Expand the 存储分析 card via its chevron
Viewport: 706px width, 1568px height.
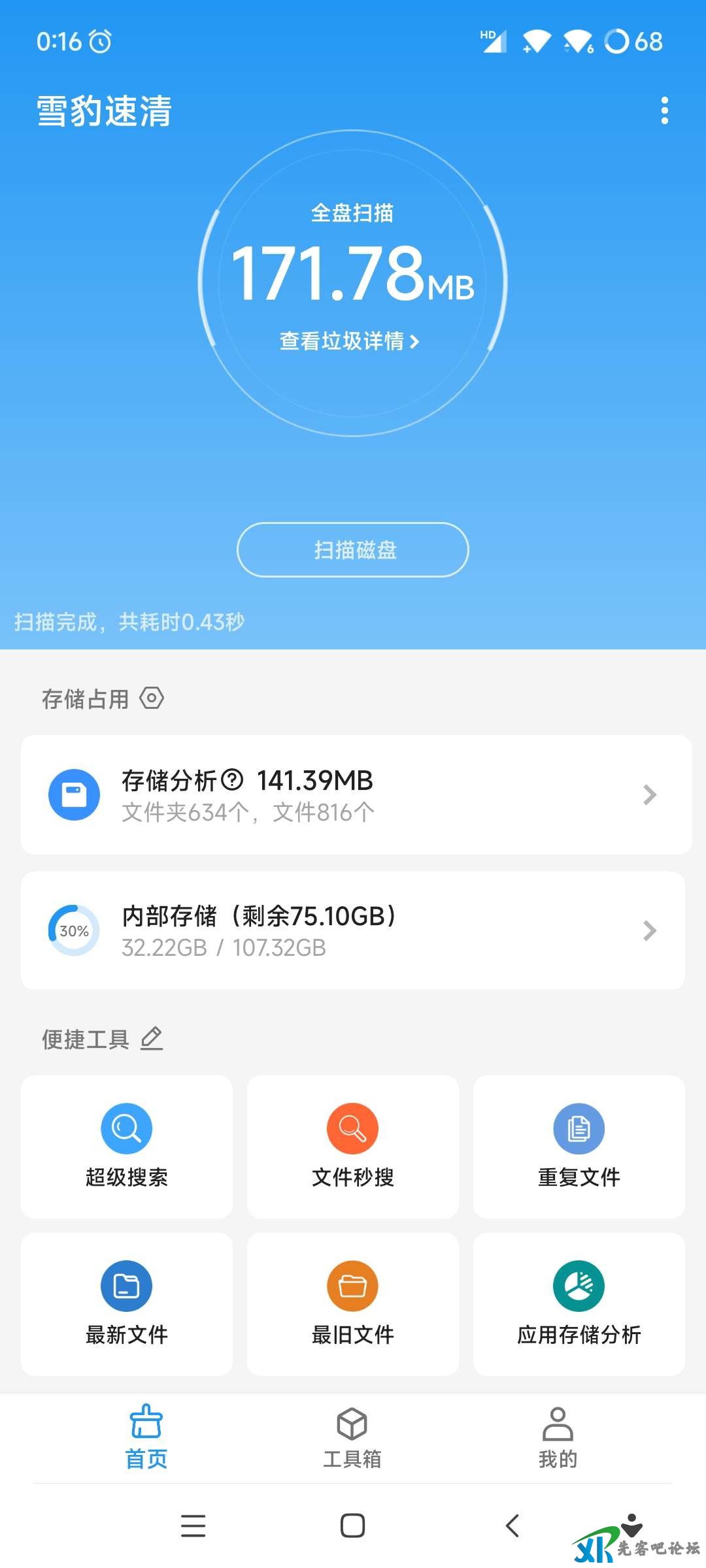point(649,794)
